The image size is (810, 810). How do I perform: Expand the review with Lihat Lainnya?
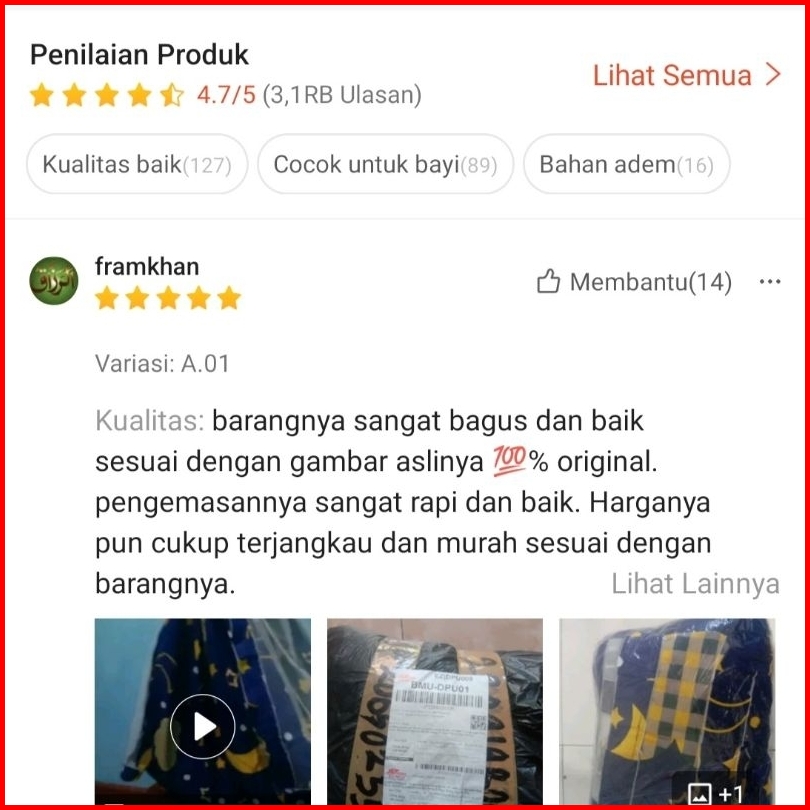coord(695,584)
